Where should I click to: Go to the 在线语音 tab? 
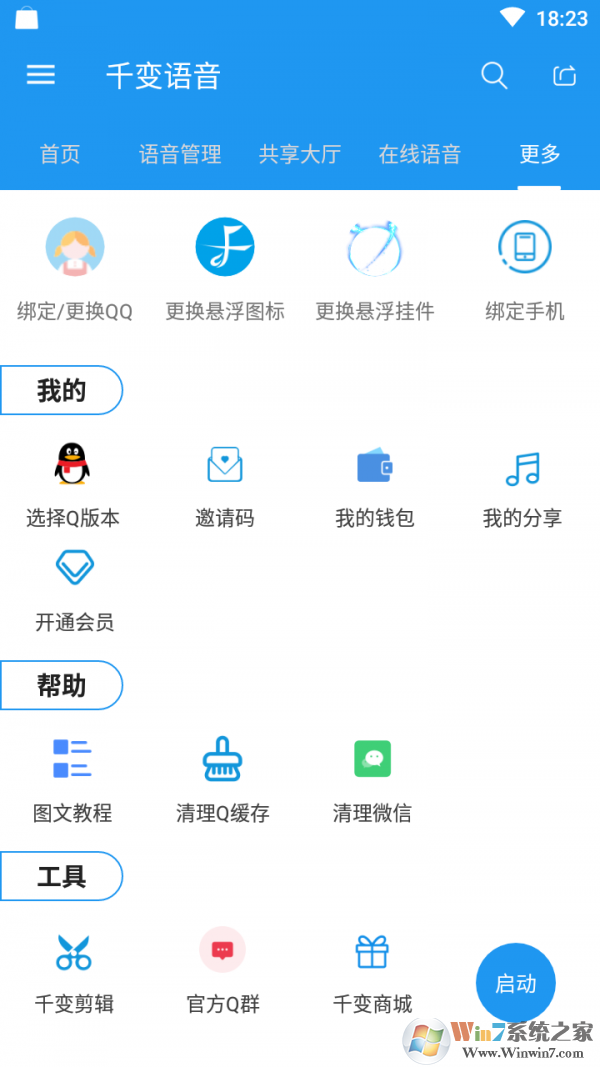coord(420,154)
